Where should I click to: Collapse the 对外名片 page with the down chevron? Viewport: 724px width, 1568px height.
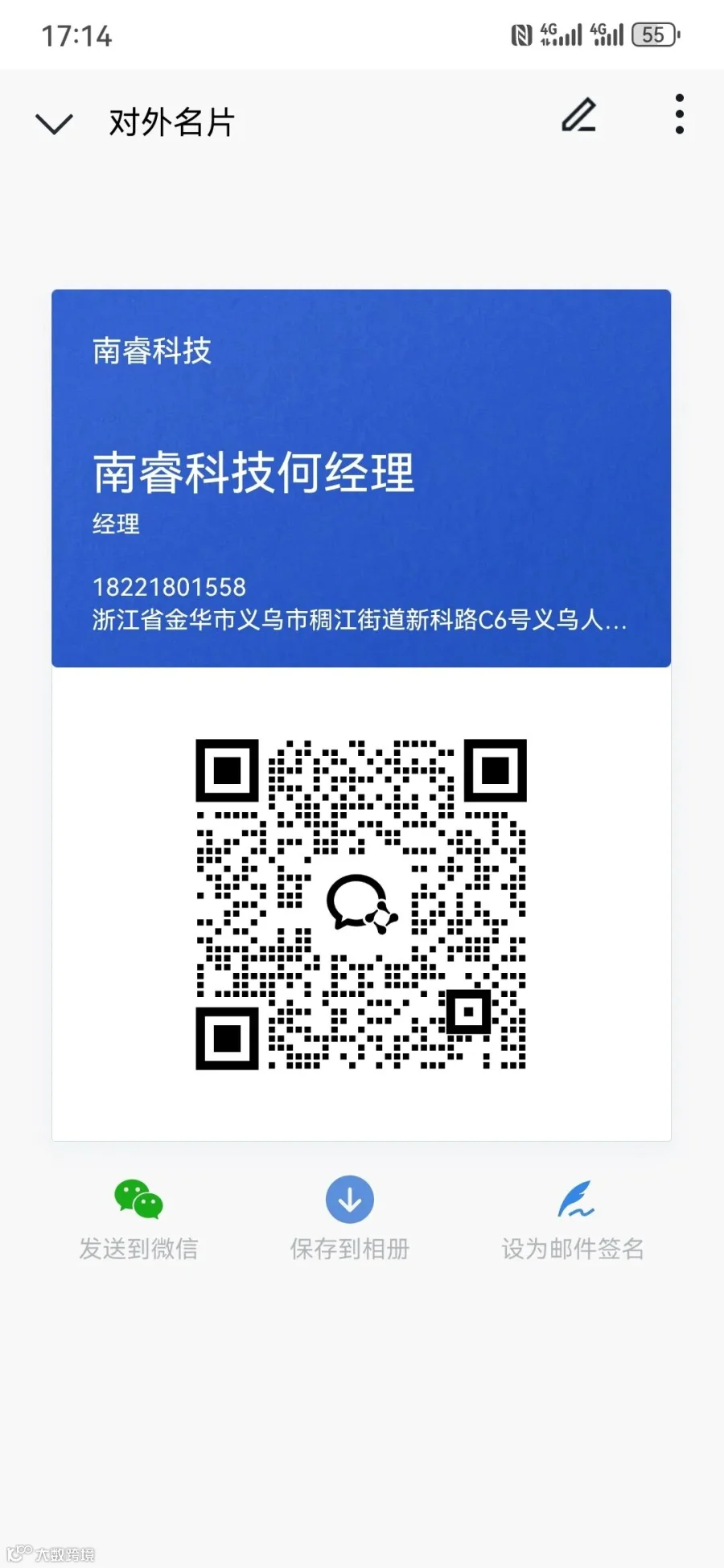[x=54, y=123]
